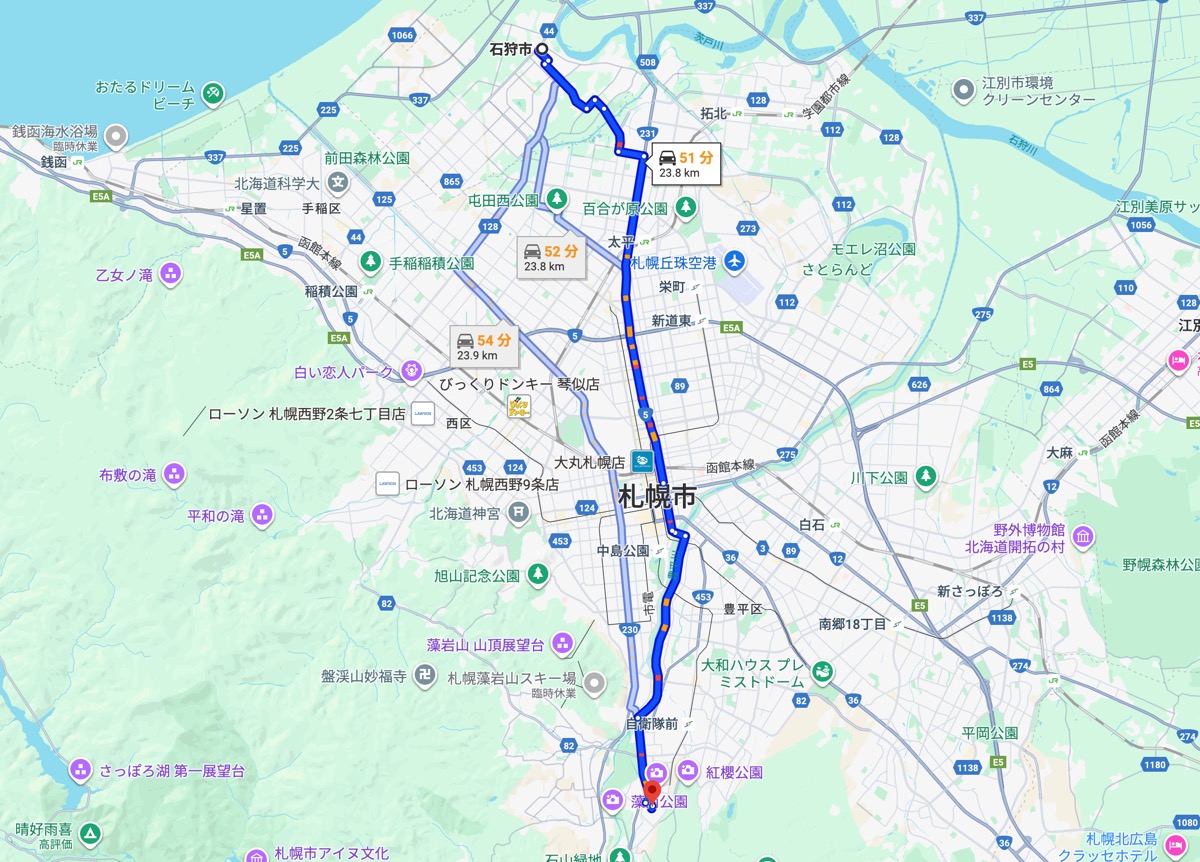Open 北海道科学大 university marker
The width and height of the screenshot is (1200, 862).
click(x=339, y=183)
